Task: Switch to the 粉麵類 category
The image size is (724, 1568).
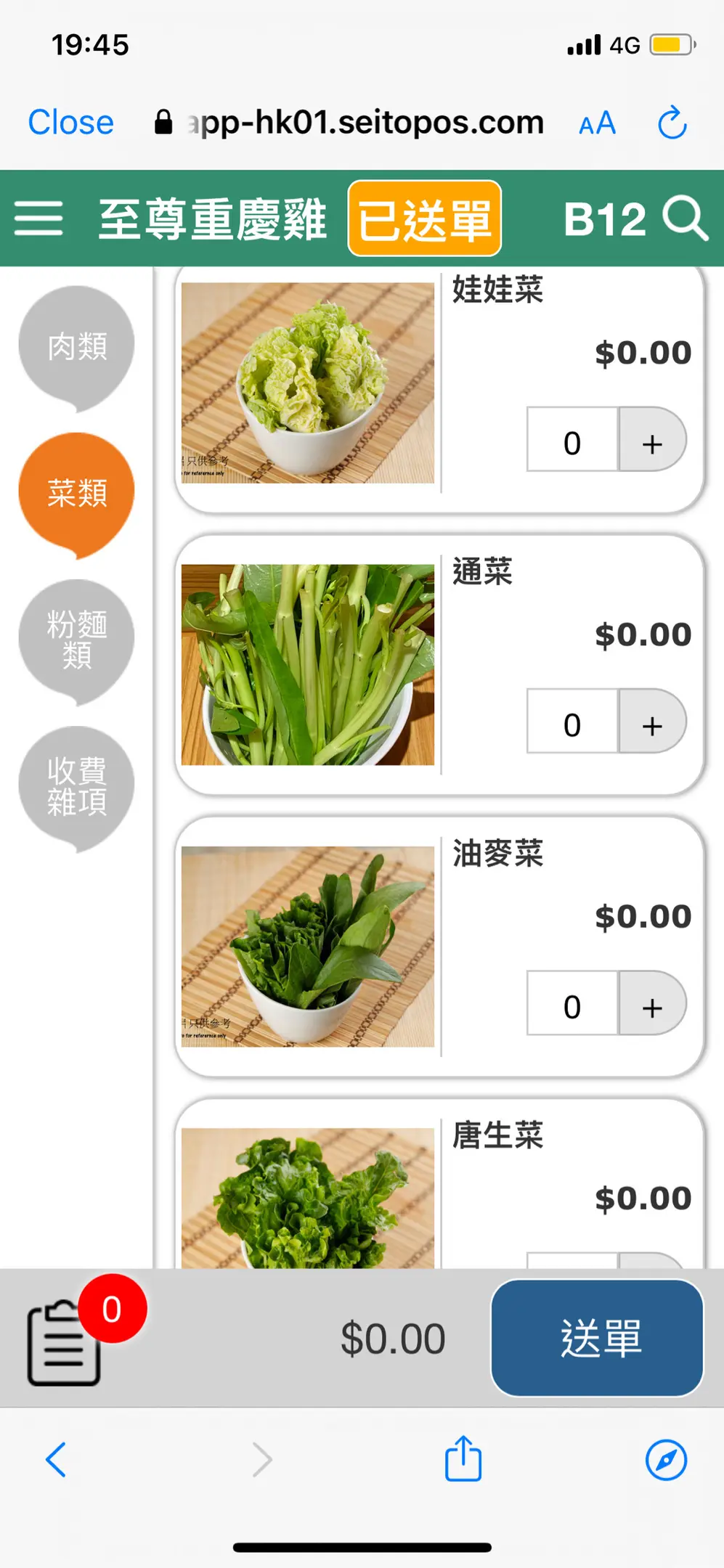Action: coord(77,639)
